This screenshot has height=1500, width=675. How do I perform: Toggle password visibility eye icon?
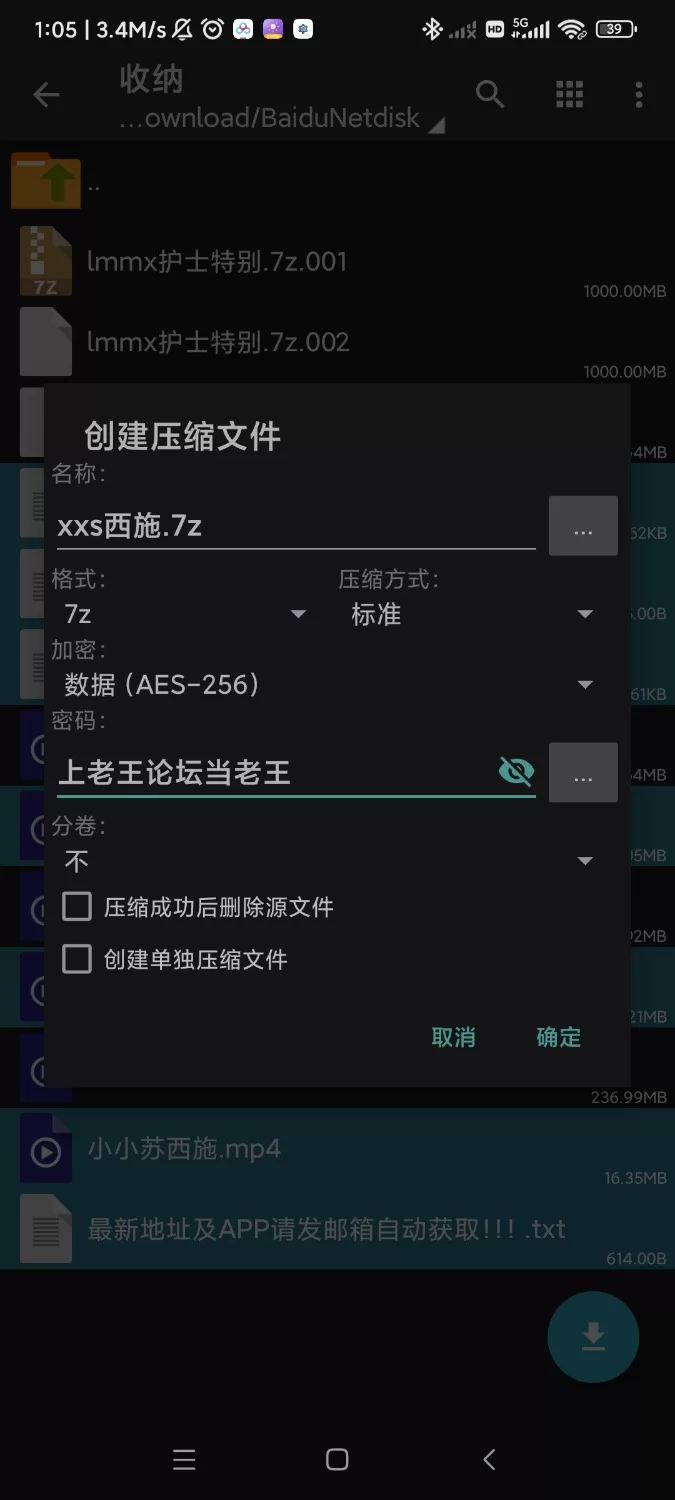(x=516, y=771)
